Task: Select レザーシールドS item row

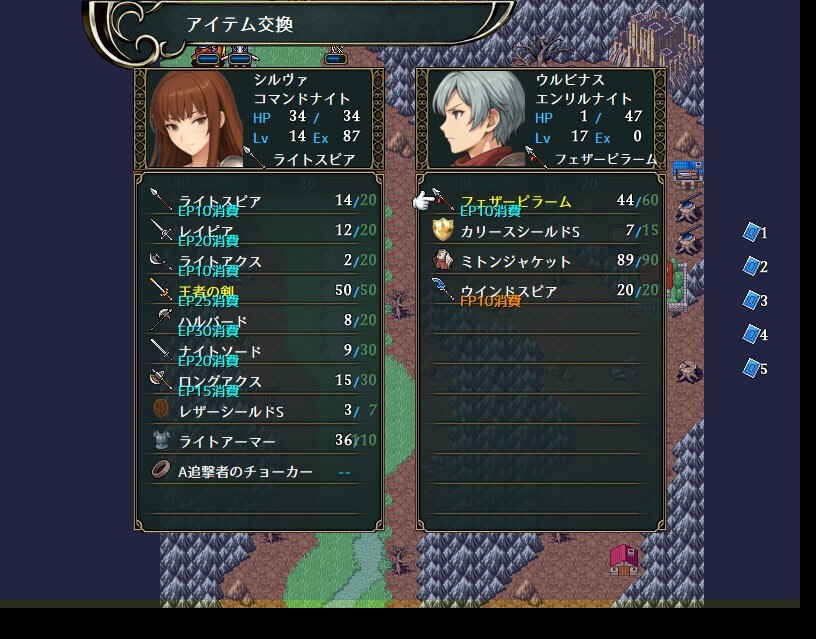Action: tap(258, 412)
